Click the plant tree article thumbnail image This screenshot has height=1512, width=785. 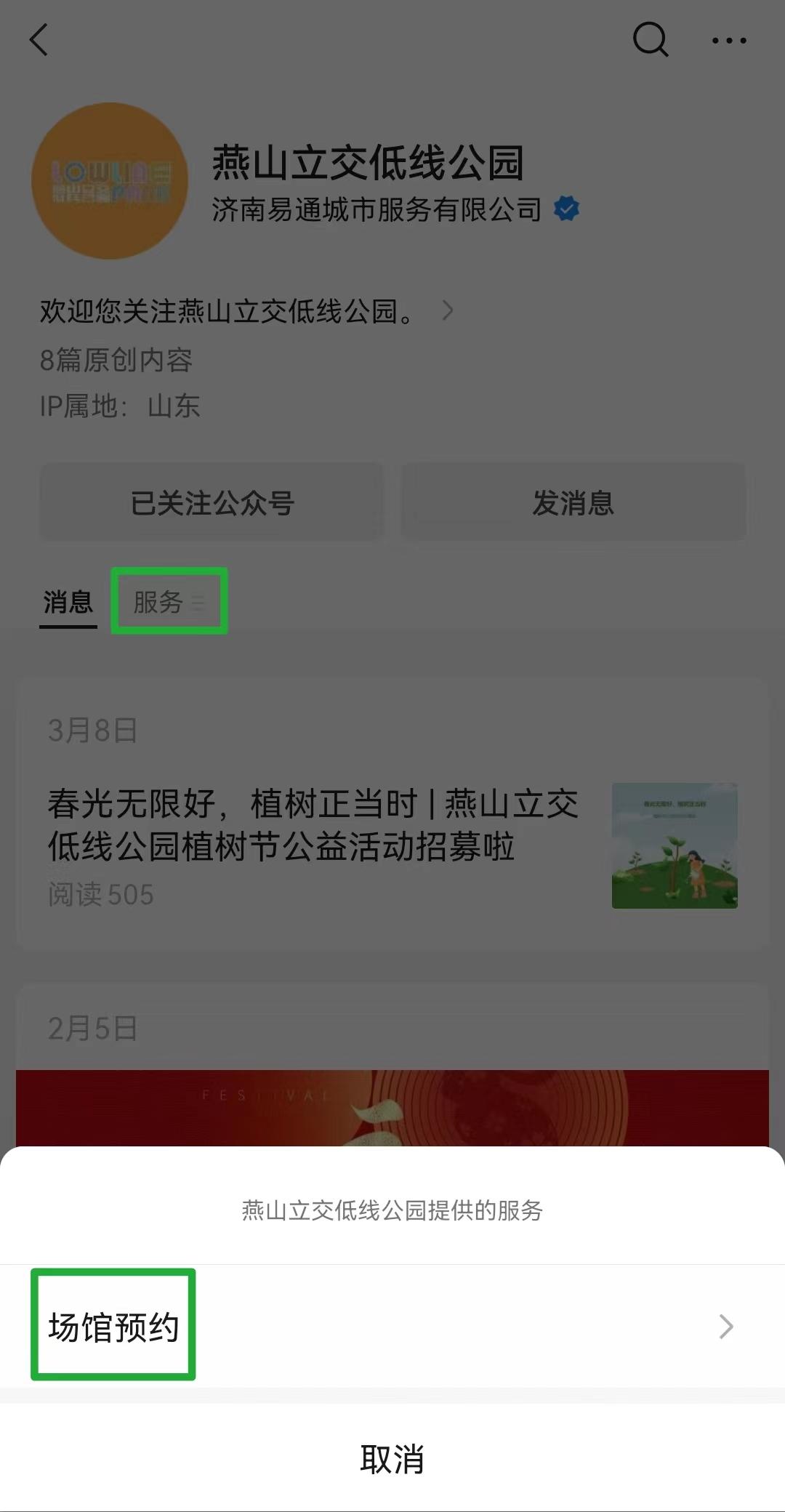tap(675, 844)
